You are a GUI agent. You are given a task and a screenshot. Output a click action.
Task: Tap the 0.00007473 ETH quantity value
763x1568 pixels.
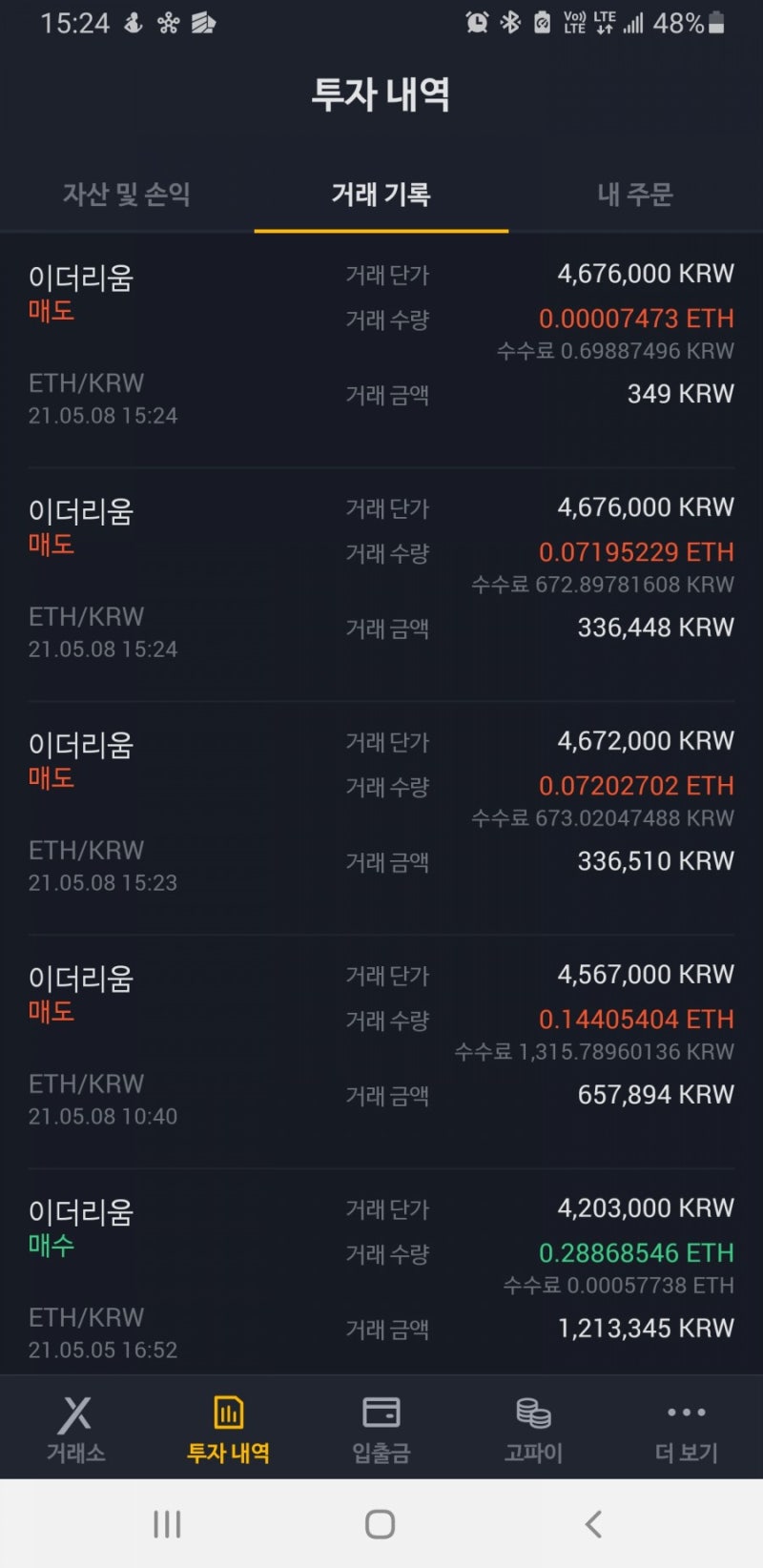635,318
